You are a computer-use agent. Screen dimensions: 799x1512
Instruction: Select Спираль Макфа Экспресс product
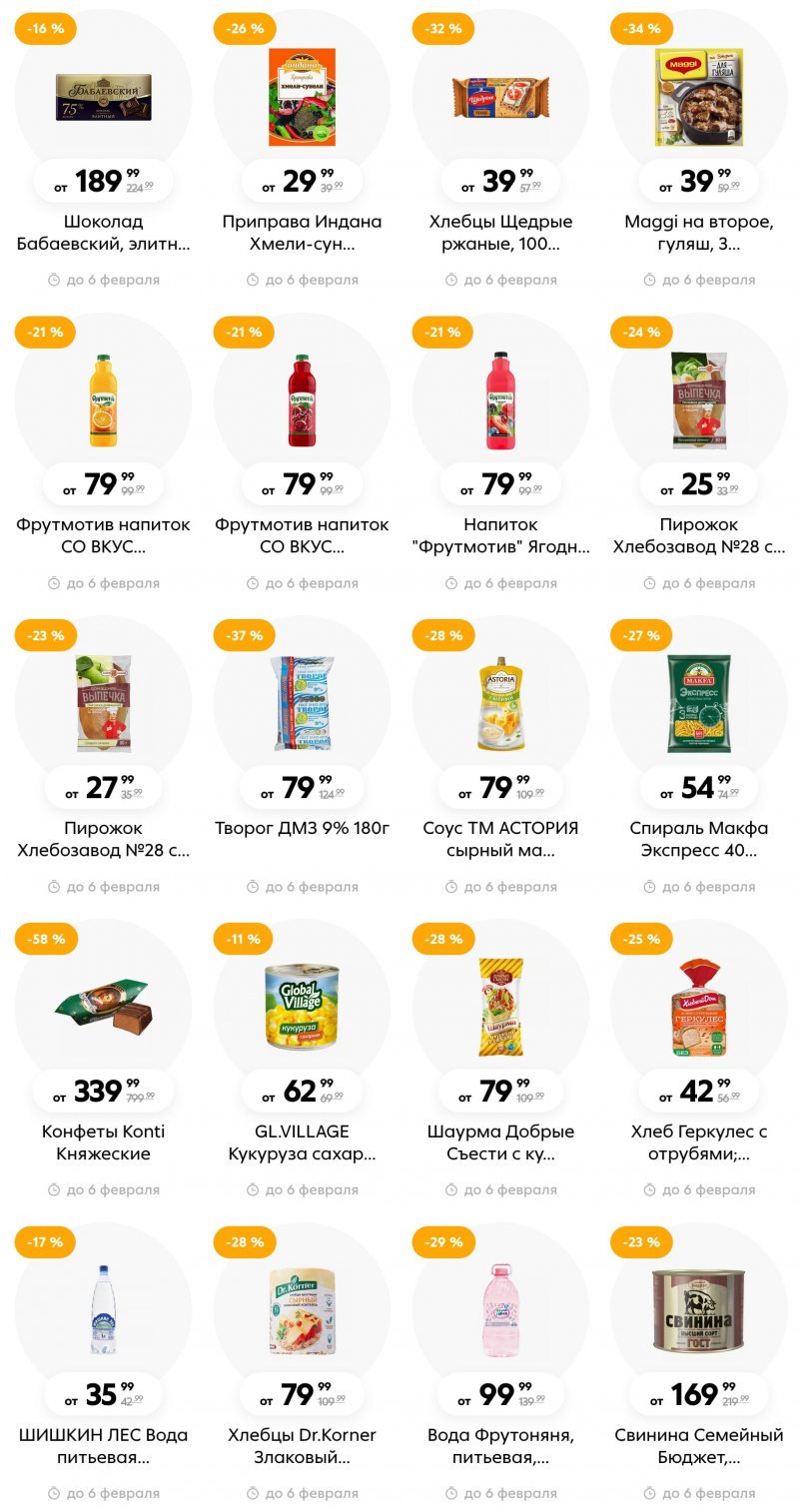pyautogui.click(x=698, y=704)
